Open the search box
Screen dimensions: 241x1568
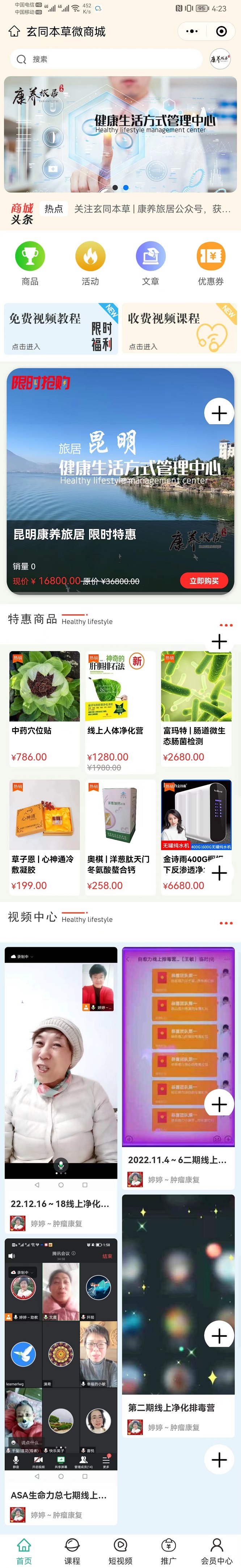pyautogui.click(x=106, y=59)
